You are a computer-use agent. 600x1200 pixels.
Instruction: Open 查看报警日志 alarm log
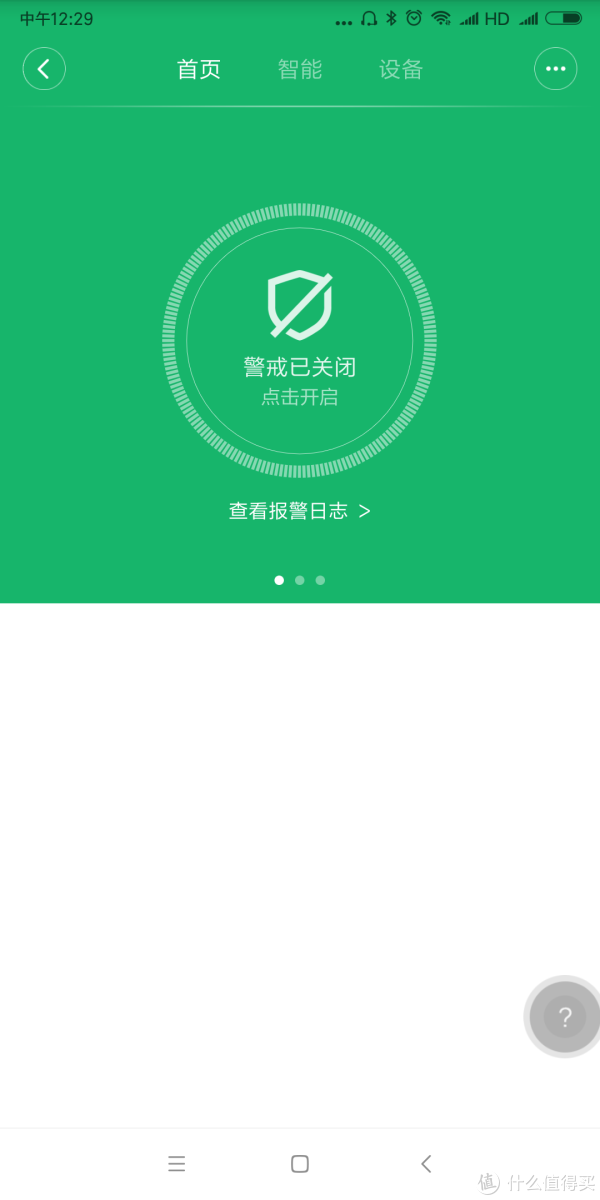coord(300,511)
